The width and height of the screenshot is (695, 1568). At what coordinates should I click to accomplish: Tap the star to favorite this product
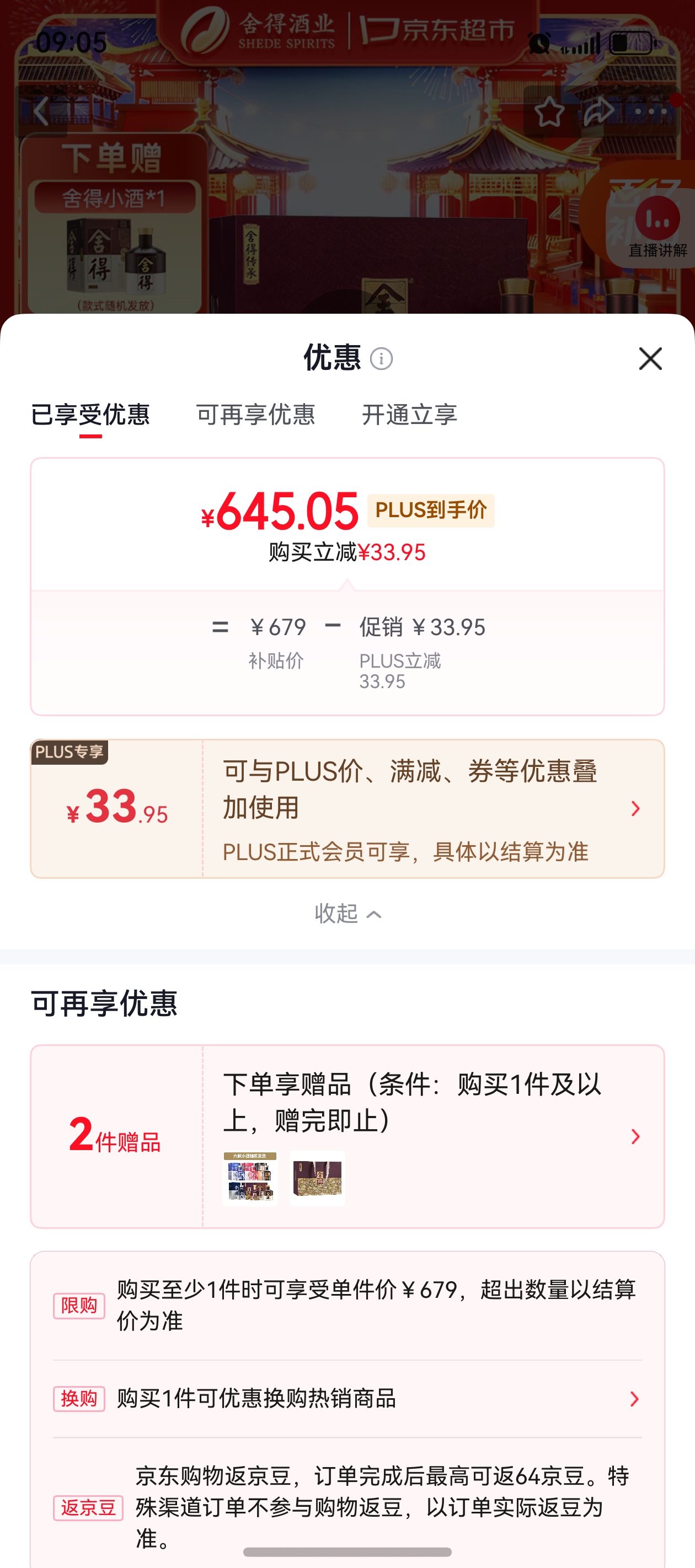[x=549, y=111]
